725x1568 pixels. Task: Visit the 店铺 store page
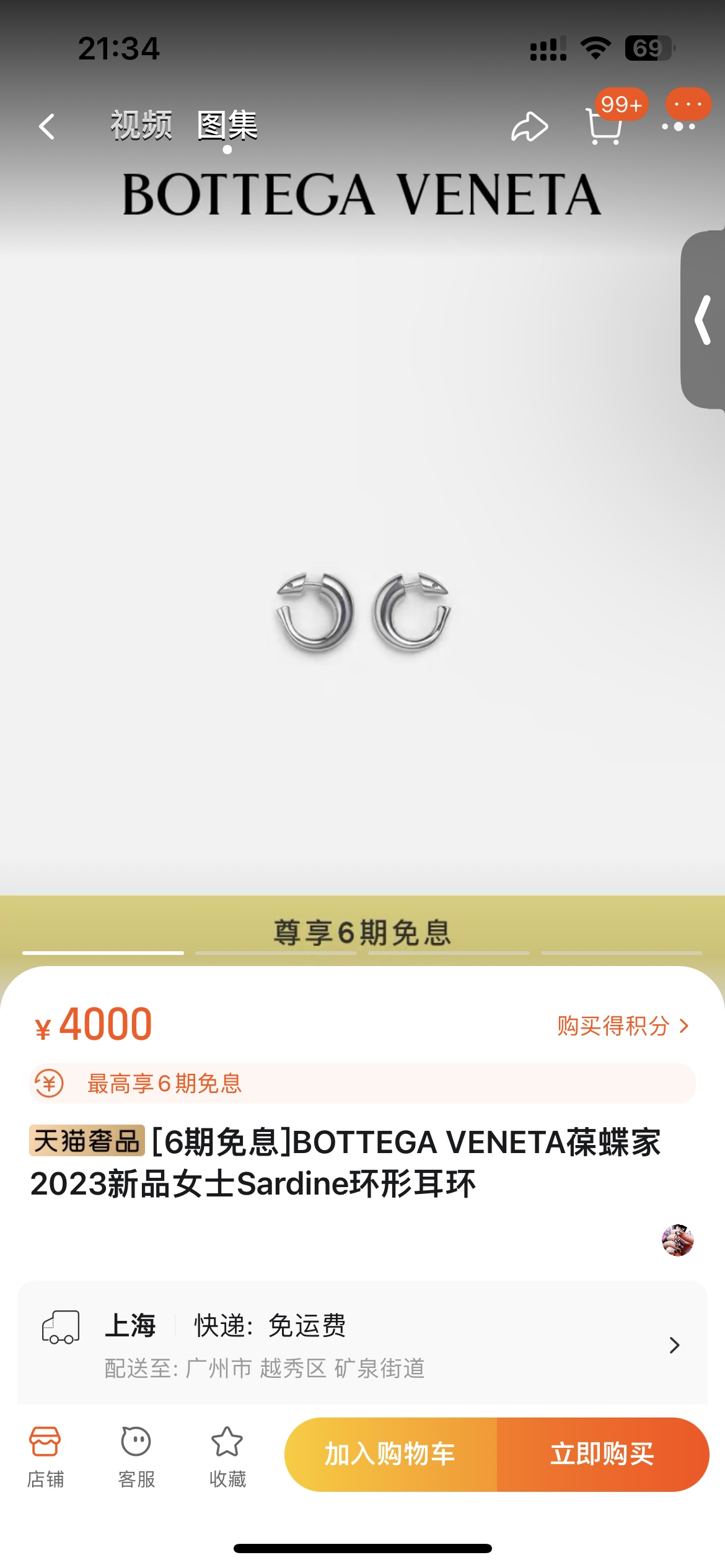point(45,1456)
